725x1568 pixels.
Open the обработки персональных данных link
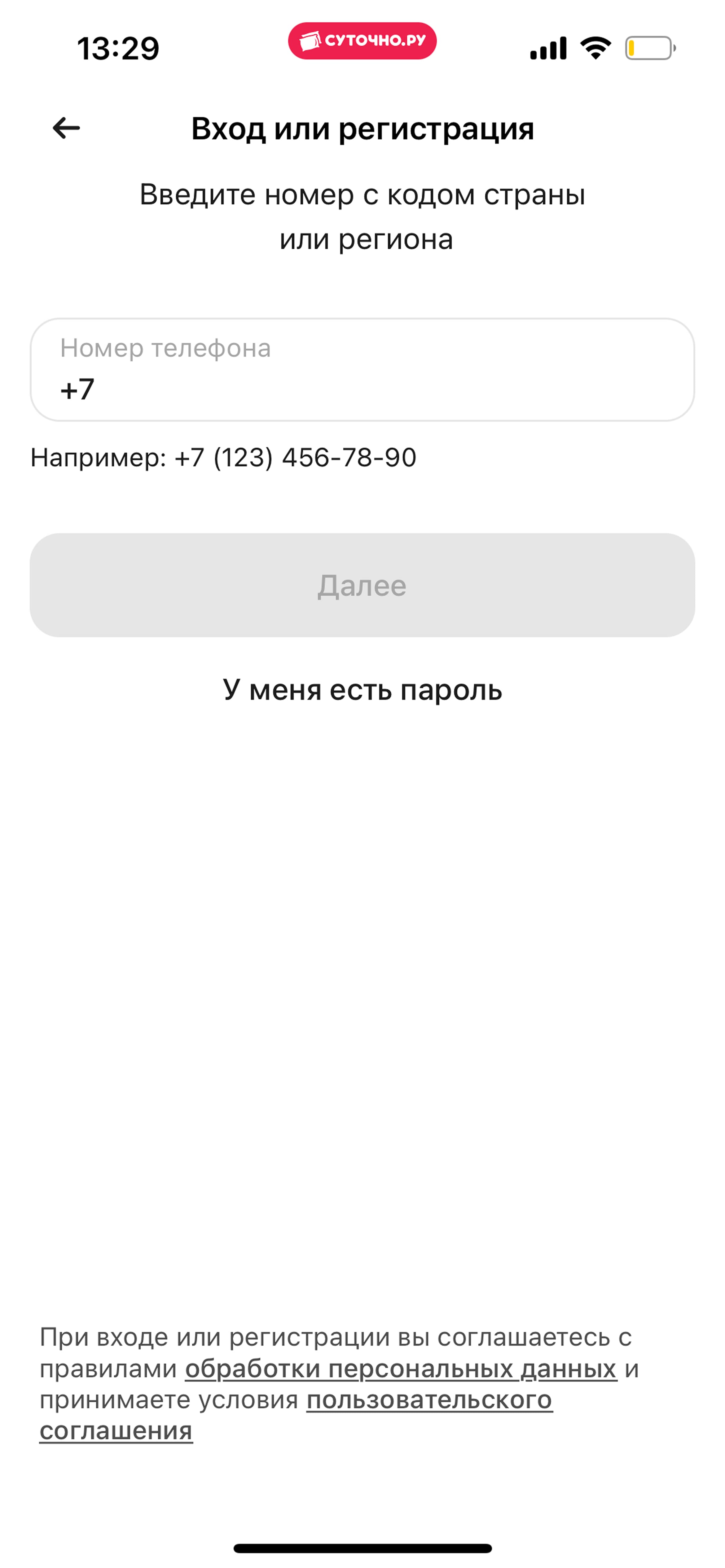point(401,1368)
